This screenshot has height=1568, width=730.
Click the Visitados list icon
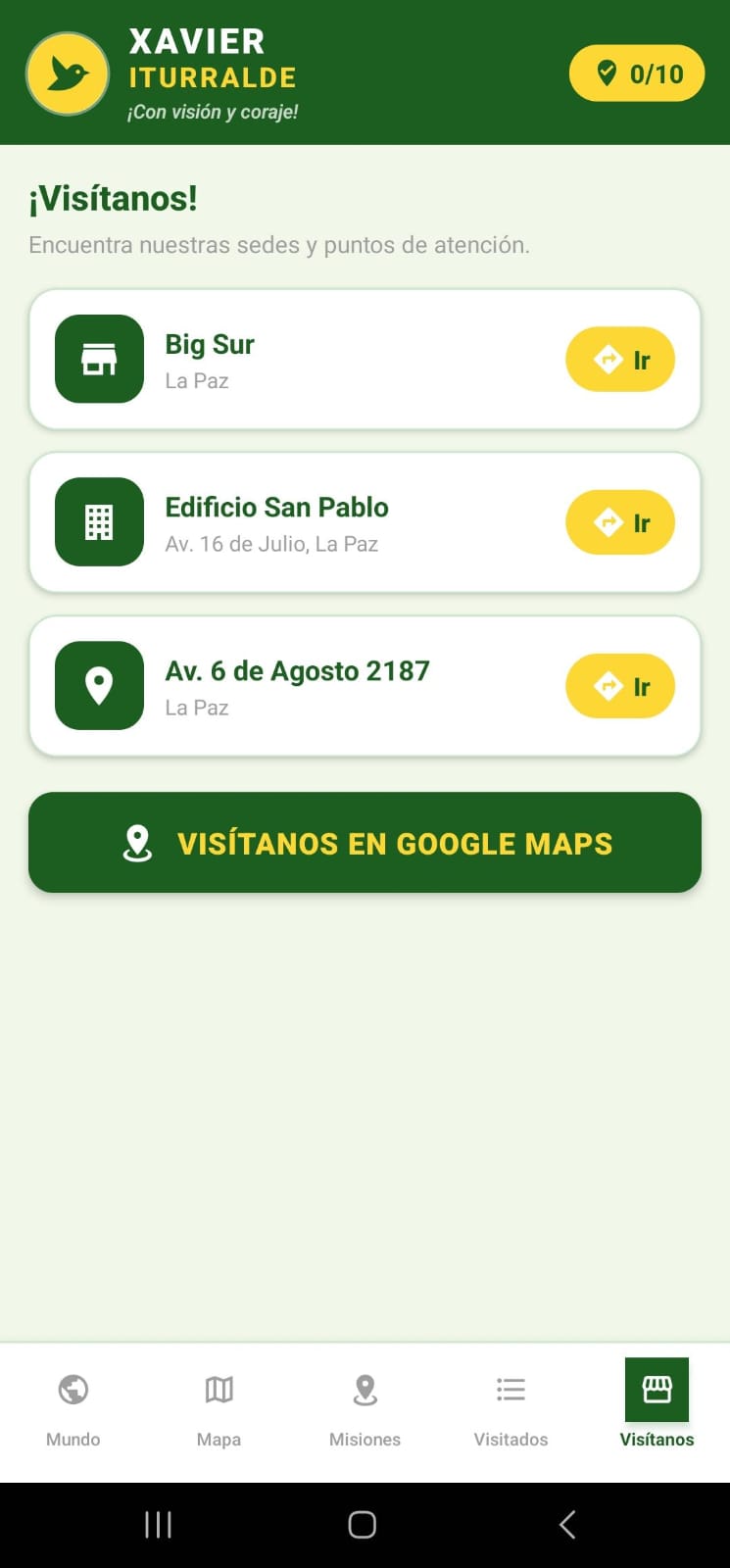point(510,1389)
